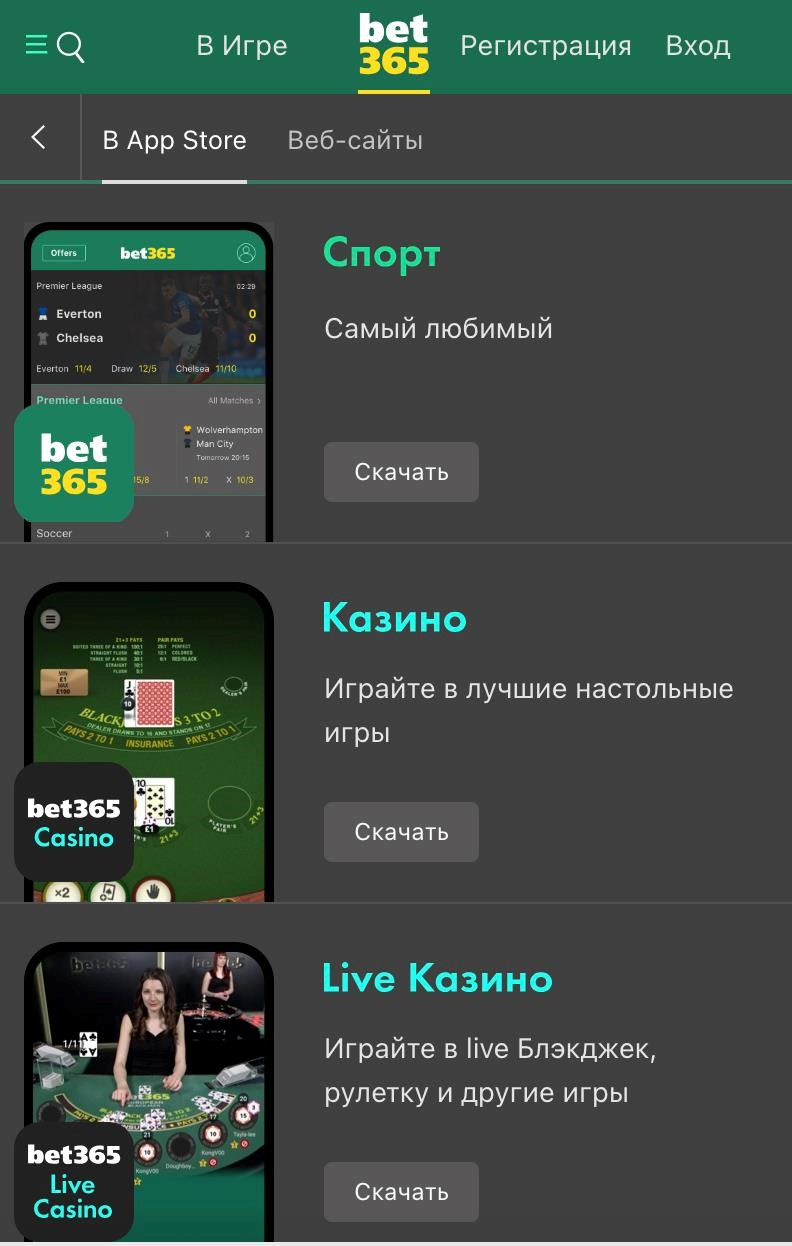Tap Вход to log in

[x=698, y=46]
